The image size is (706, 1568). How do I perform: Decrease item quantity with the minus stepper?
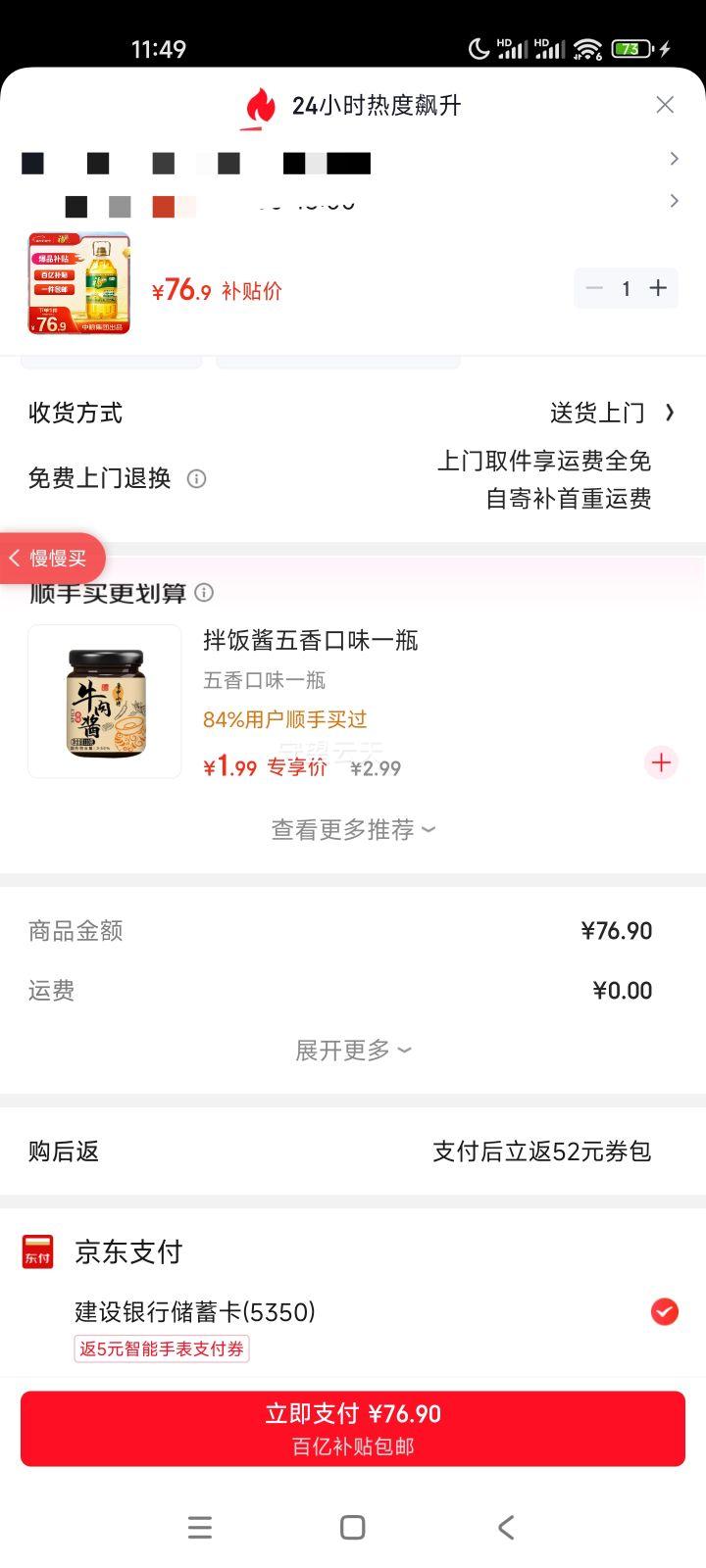(593, 288)
